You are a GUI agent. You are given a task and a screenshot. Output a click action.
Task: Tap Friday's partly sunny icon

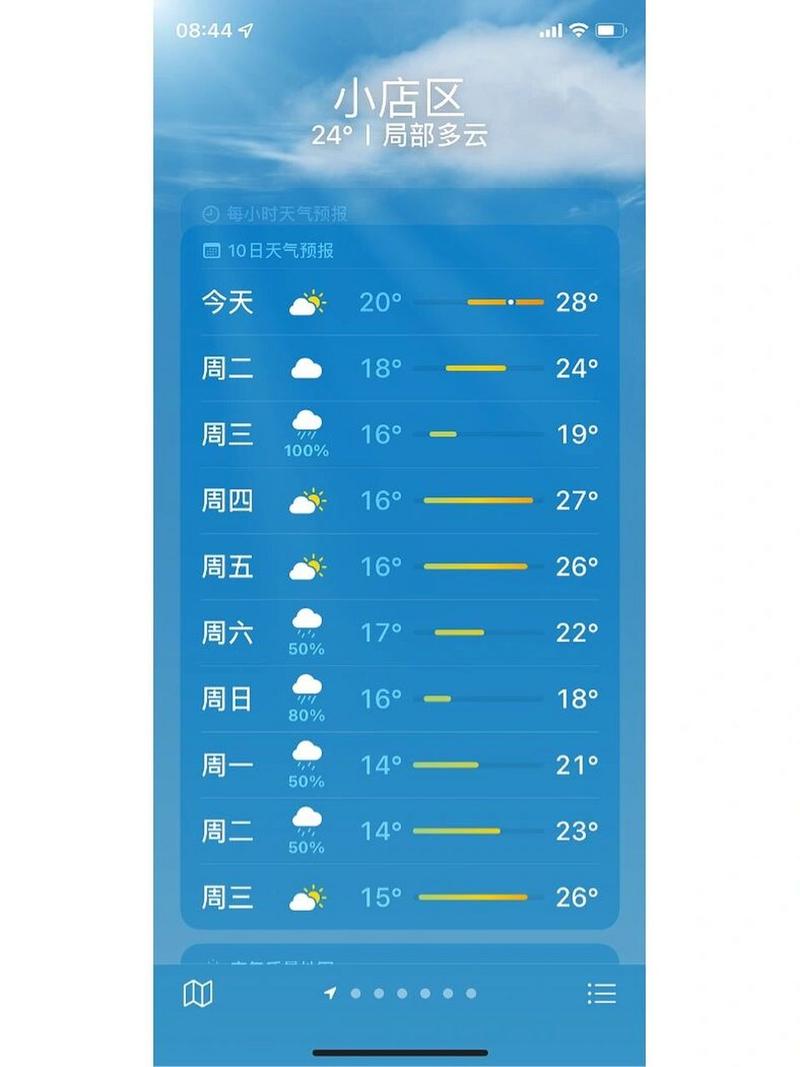tap(306, 566)
